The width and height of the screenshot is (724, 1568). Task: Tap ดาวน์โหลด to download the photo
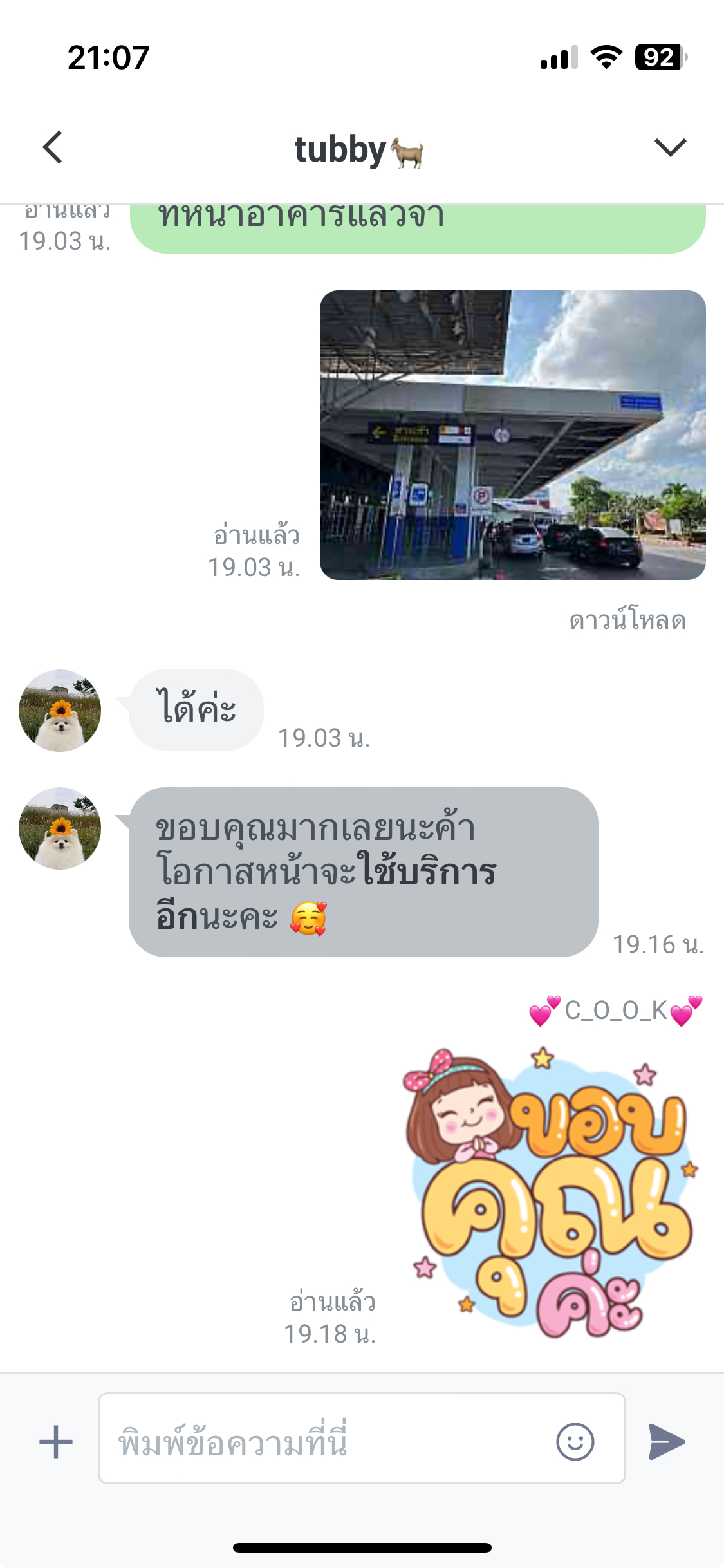pyautogui.click(x=627, y=621)
